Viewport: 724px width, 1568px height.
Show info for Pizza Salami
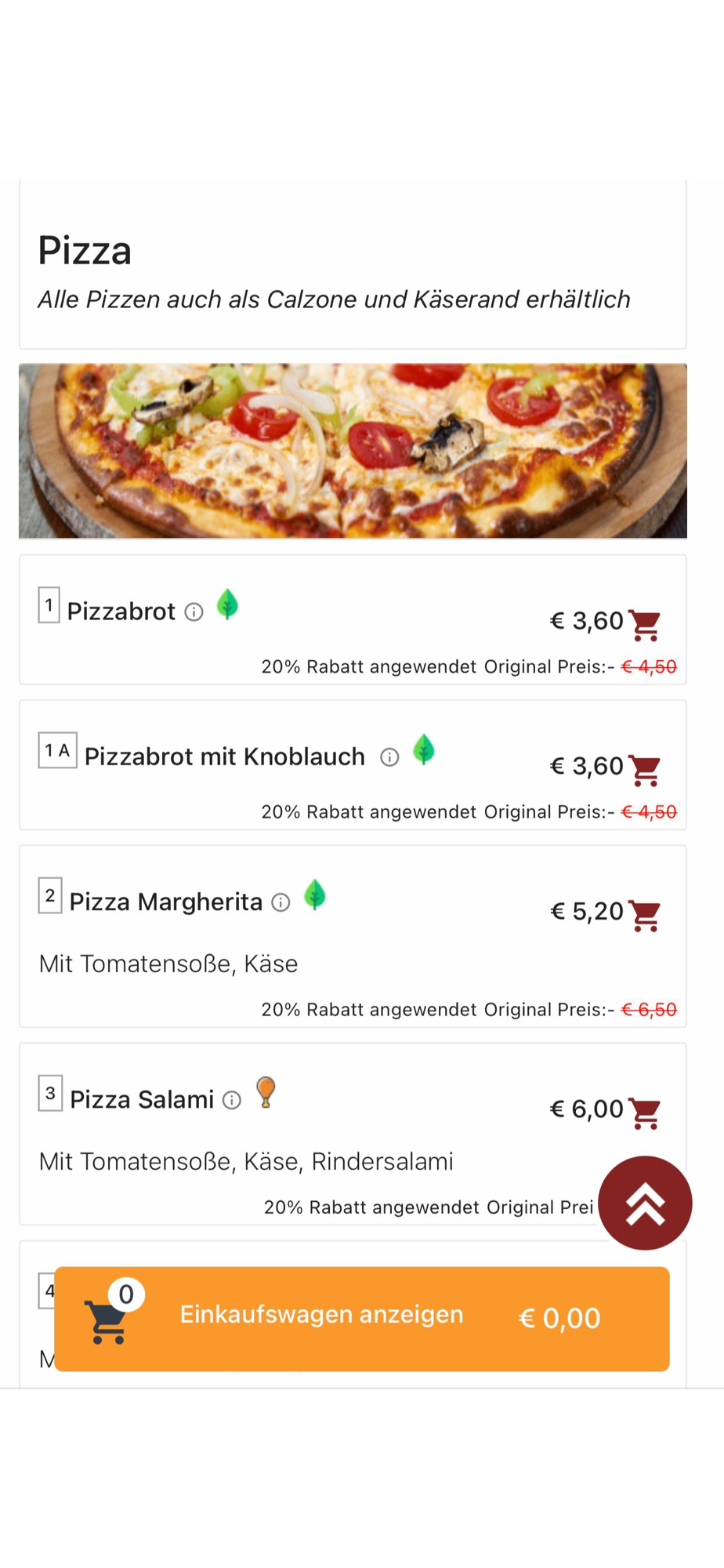[x=232, y=1100]
